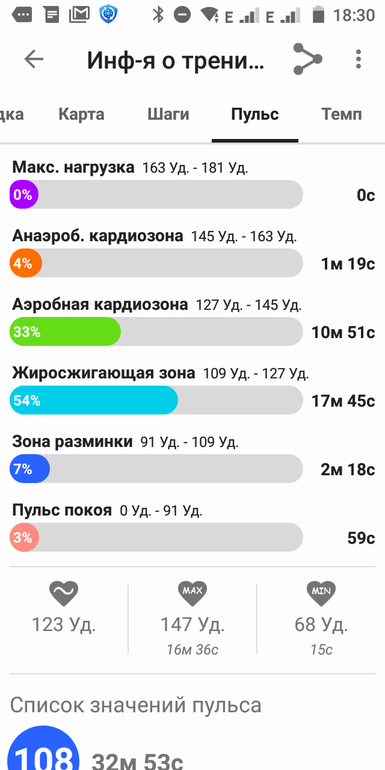The width and height of the screenshot is (385, 770).
Task: Switch to the Шаги tab
Action: pos(168,114)
